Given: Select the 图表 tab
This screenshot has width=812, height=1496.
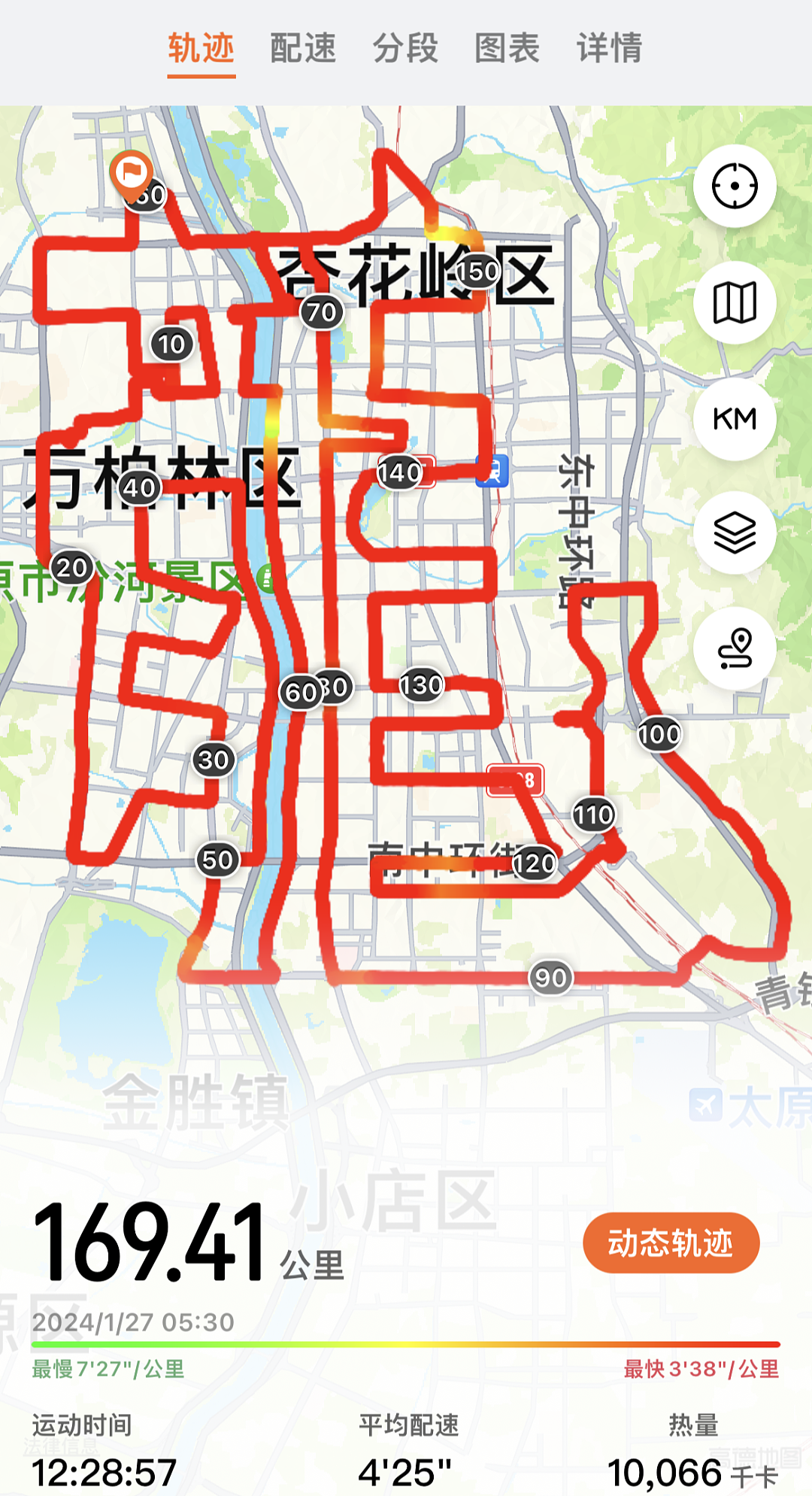Looking at the screenshot, I should [x=507, y=48].
